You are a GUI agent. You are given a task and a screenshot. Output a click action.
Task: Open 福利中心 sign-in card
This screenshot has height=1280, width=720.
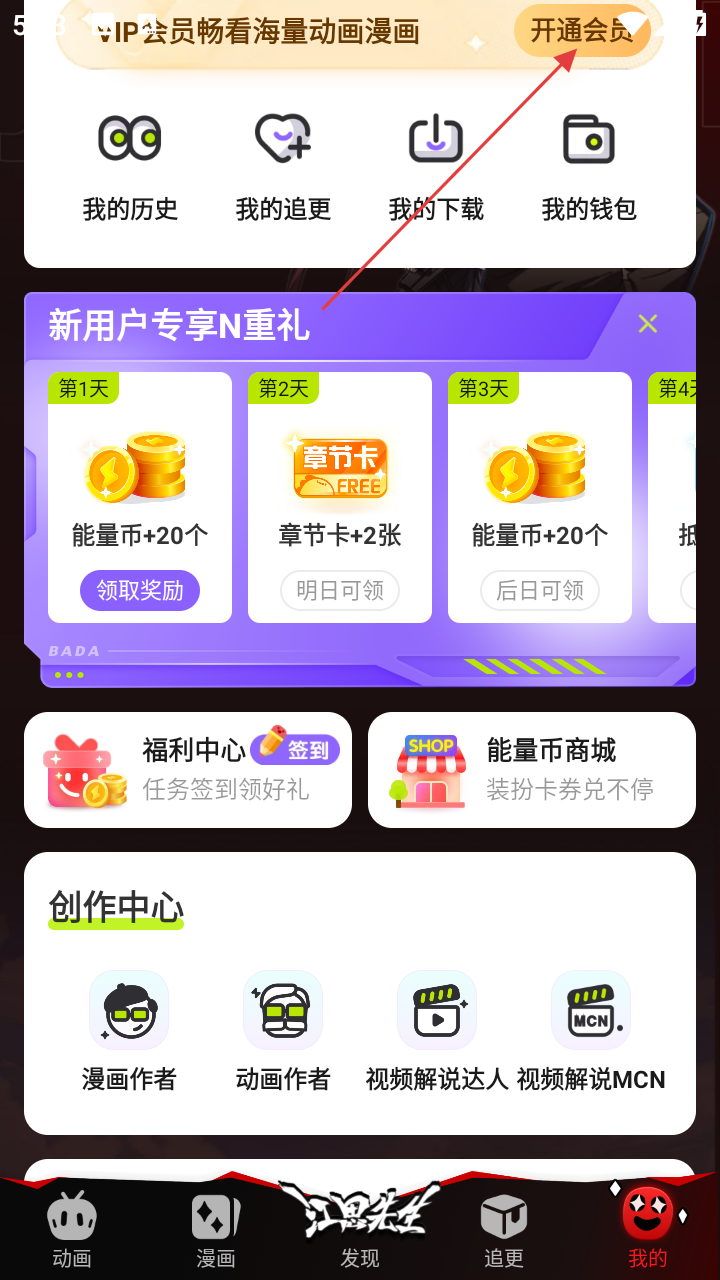click(x=188, y=770)
